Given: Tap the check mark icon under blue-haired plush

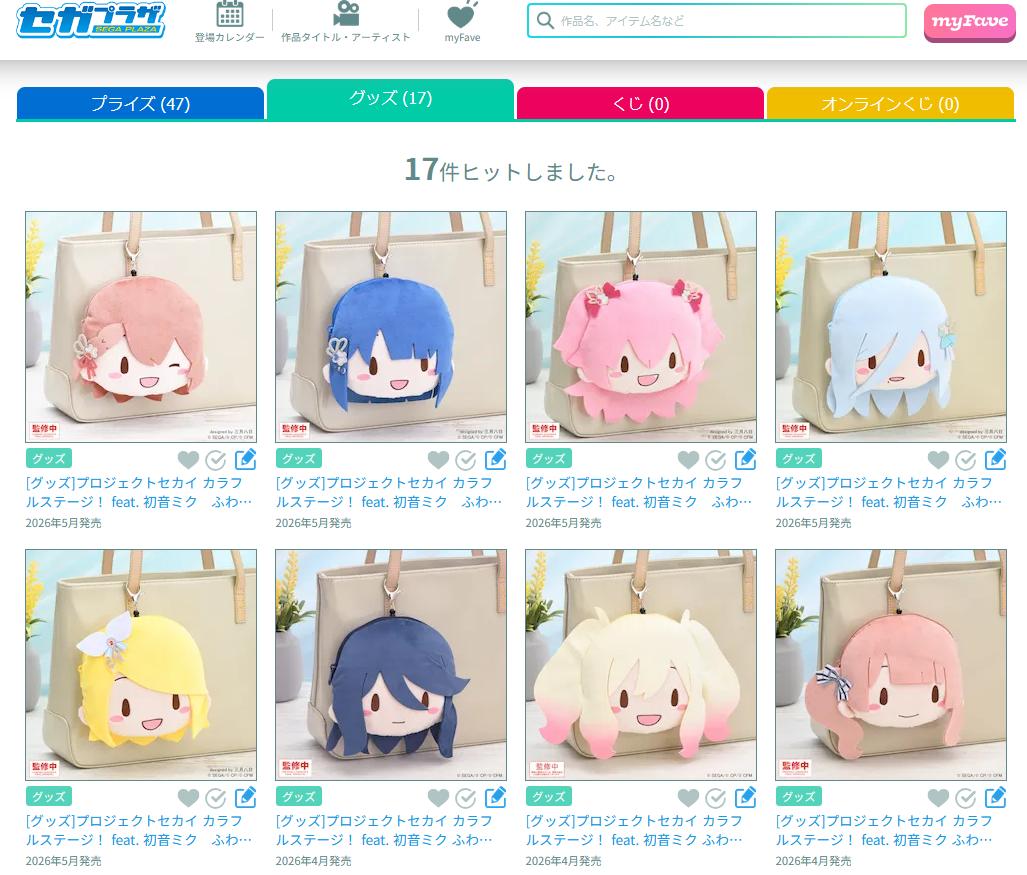Looking at the screenshot, I should click(466, 460).
